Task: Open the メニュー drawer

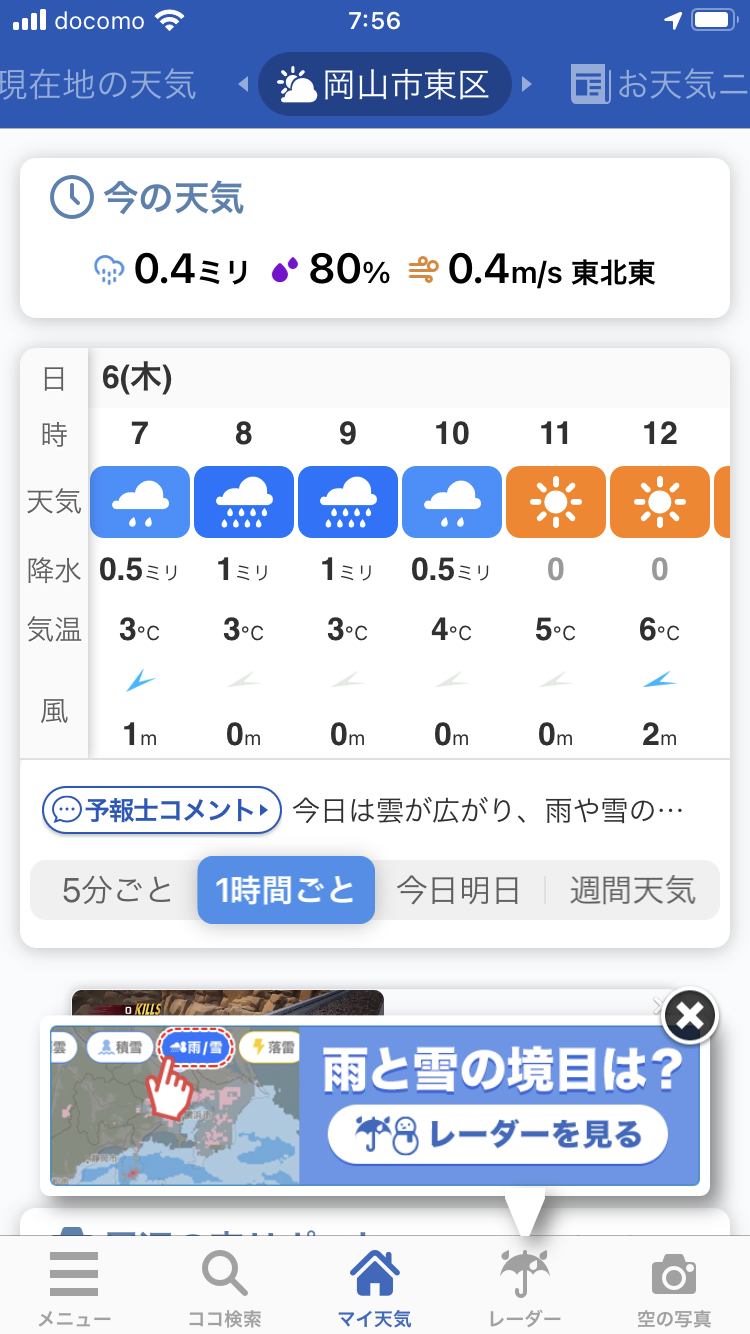Action: (74, 1288)
